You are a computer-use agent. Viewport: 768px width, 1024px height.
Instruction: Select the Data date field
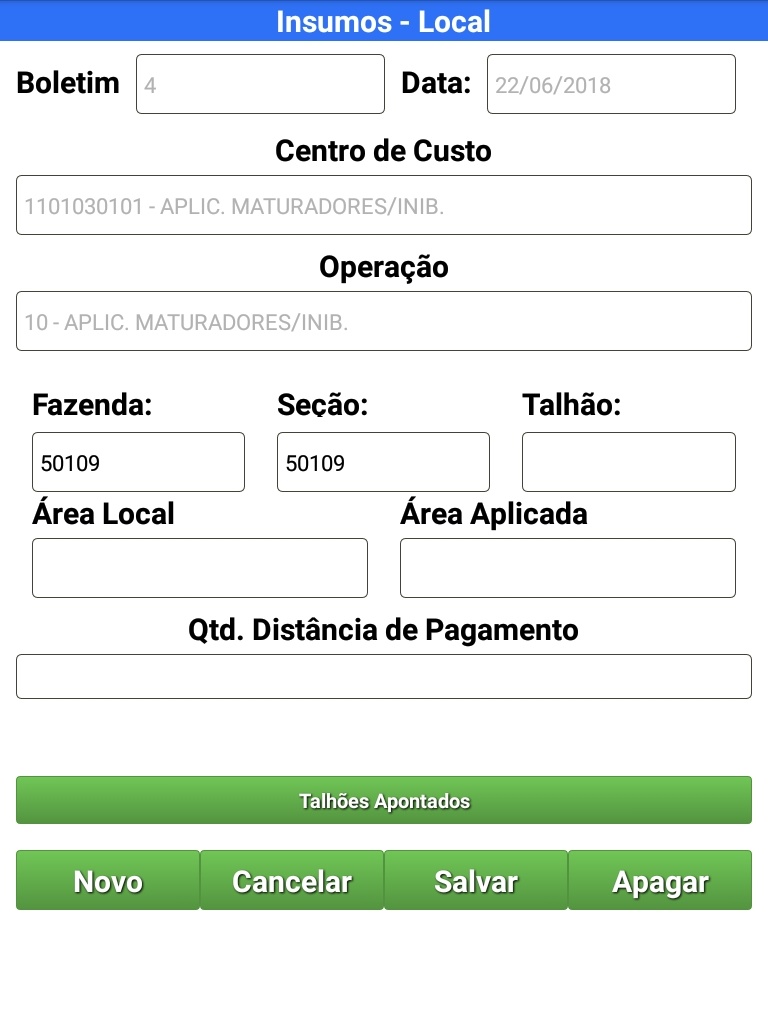tap(611, 84)
